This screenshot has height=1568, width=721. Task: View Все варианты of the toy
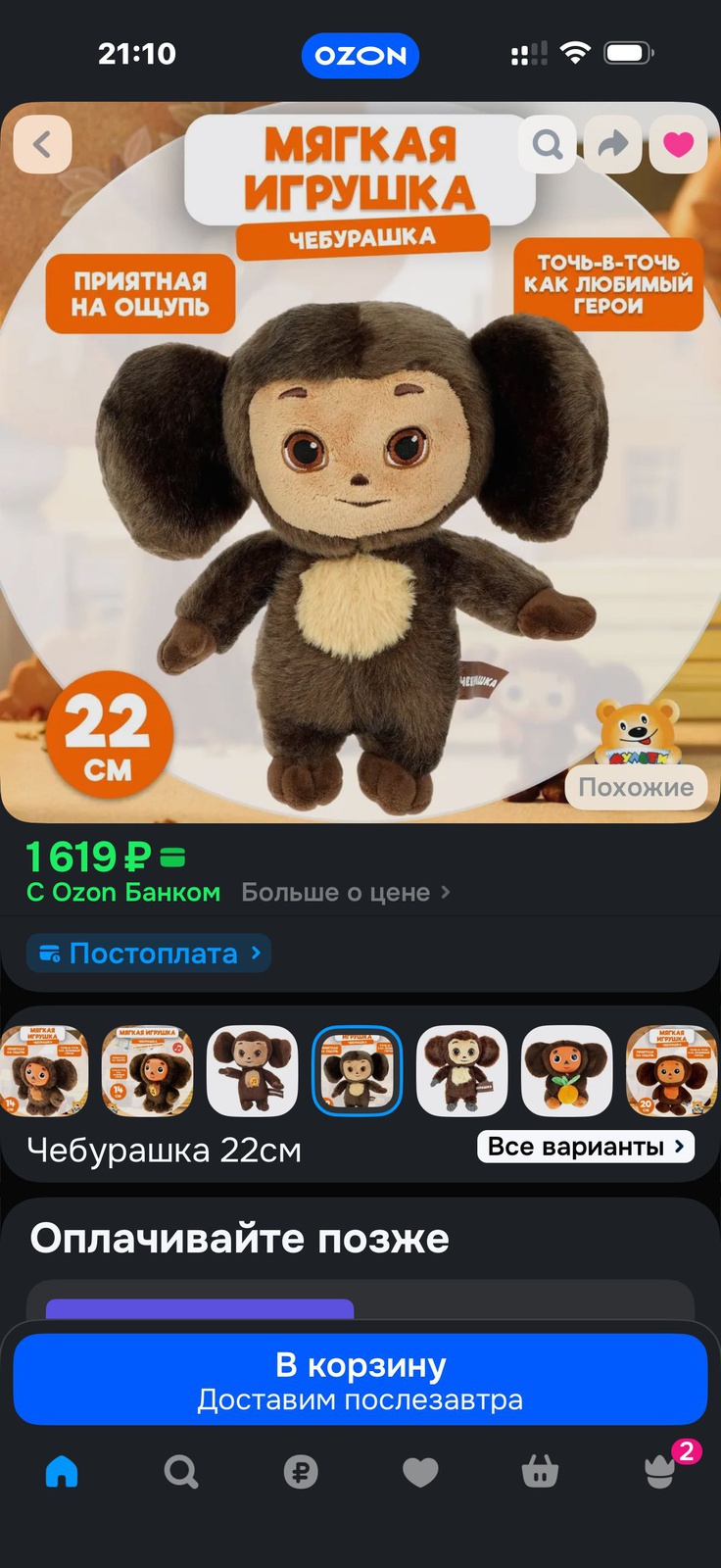click(x=585, y=1147)
